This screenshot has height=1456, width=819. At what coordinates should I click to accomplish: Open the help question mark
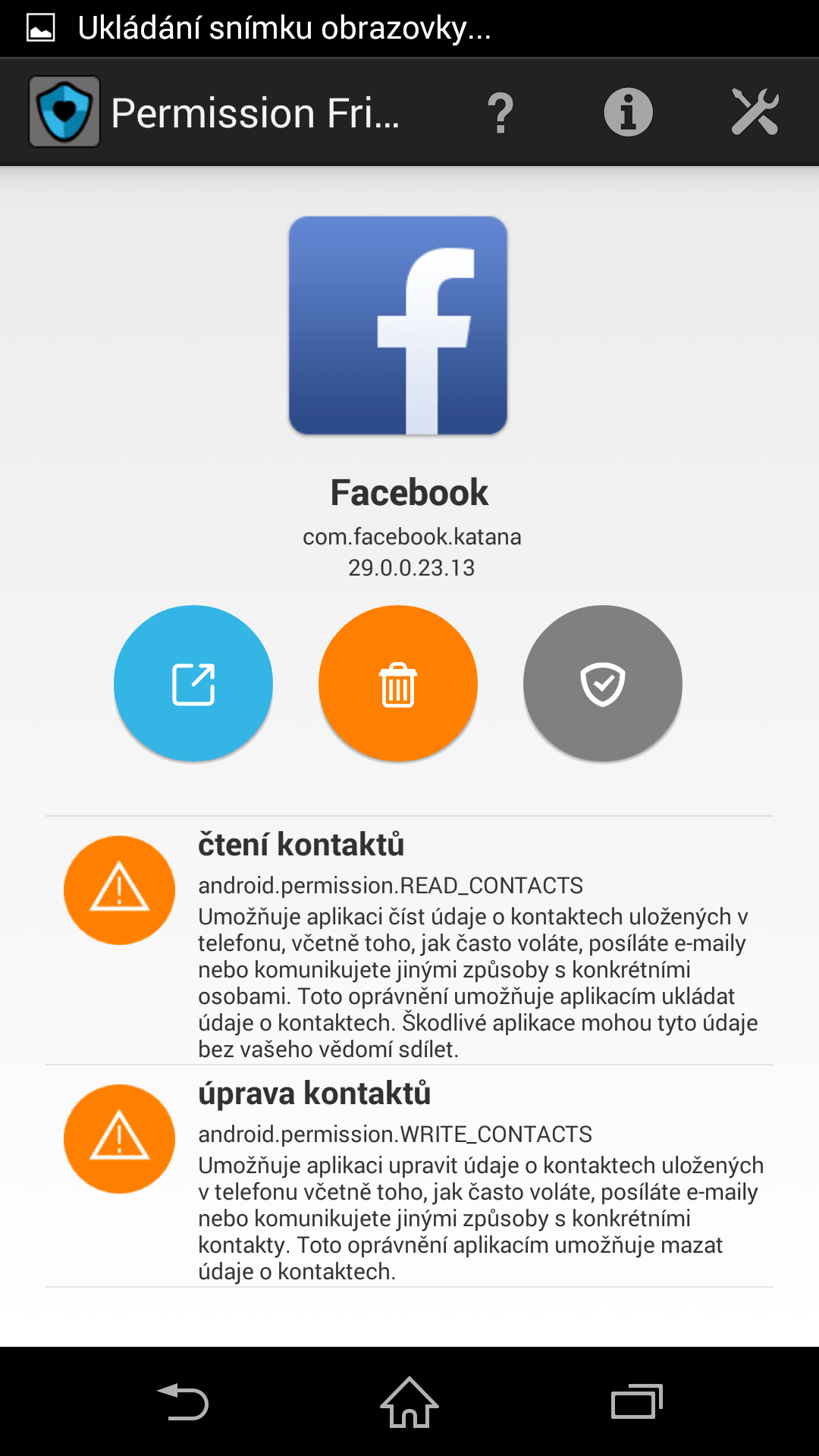[x=500, y=113]
